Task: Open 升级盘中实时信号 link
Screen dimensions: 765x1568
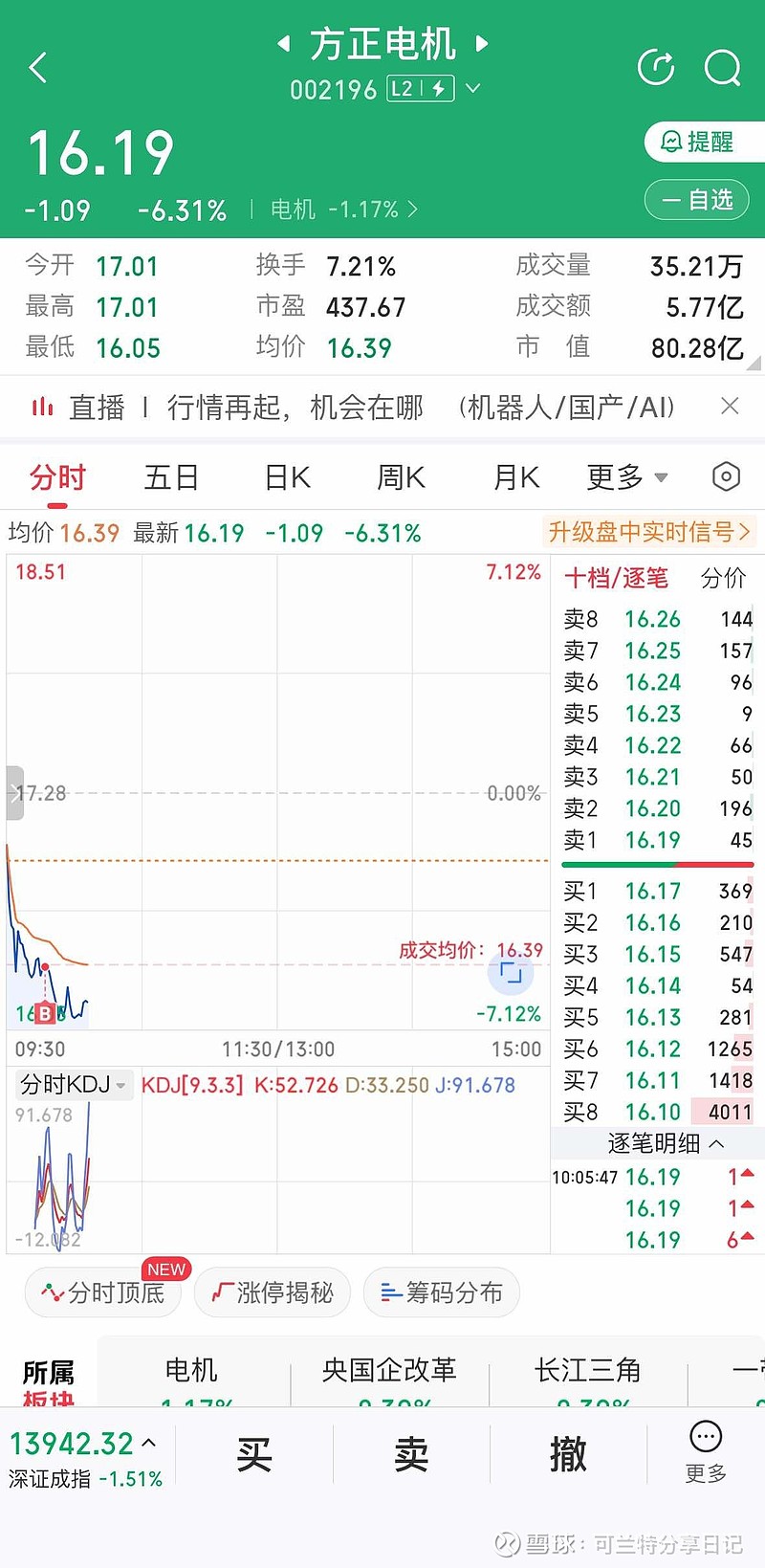Action: [648, 532]
